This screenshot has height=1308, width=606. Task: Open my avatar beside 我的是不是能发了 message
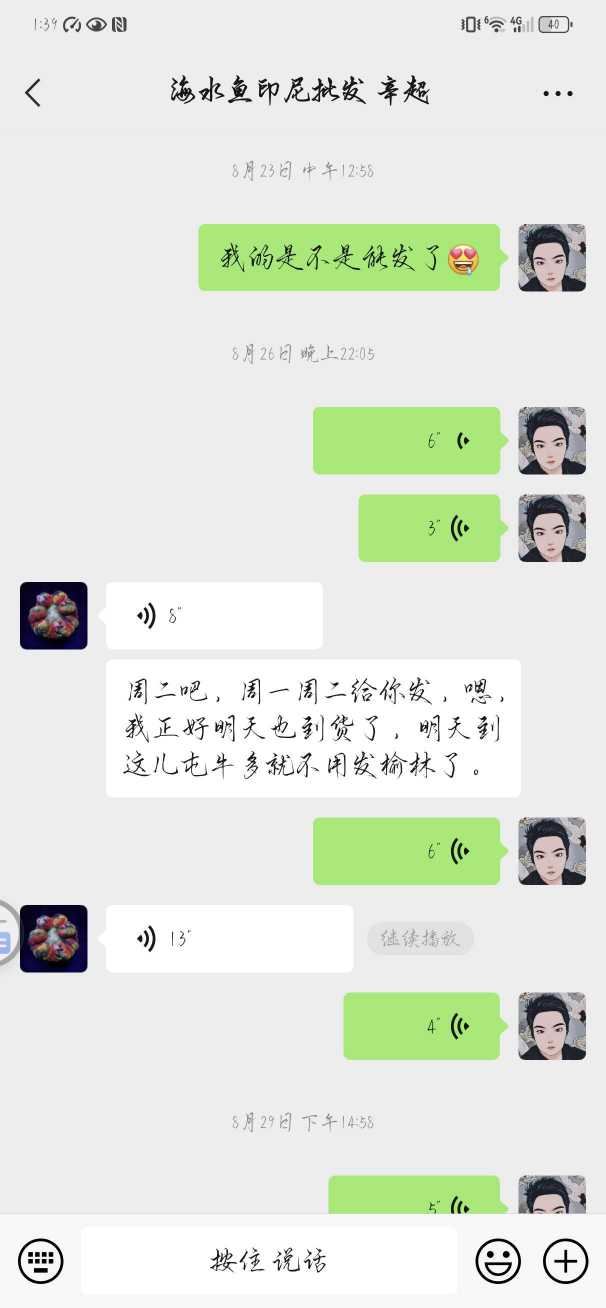552,258
